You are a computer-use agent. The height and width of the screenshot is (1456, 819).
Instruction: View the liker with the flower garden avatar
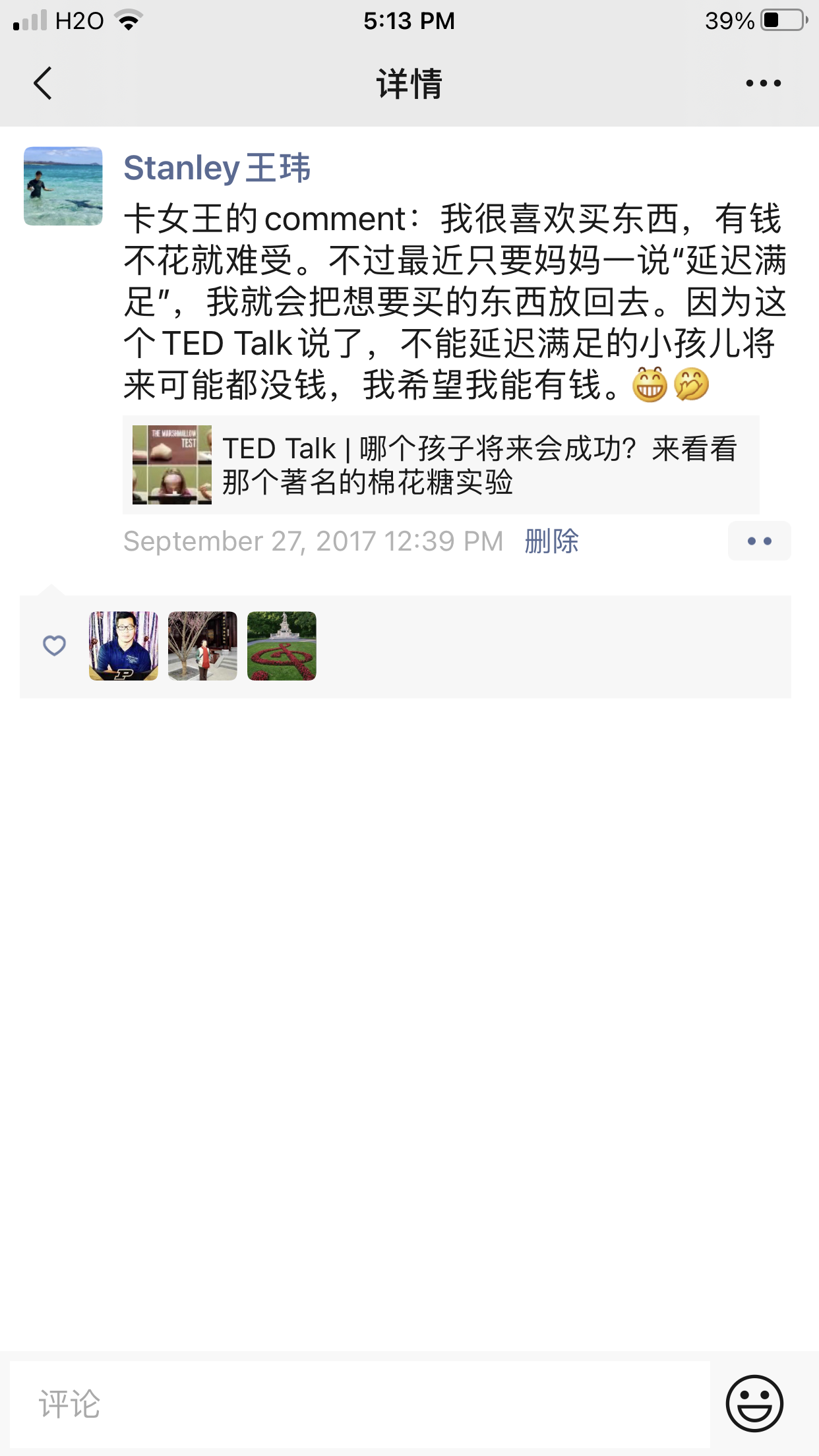(282, 646)
